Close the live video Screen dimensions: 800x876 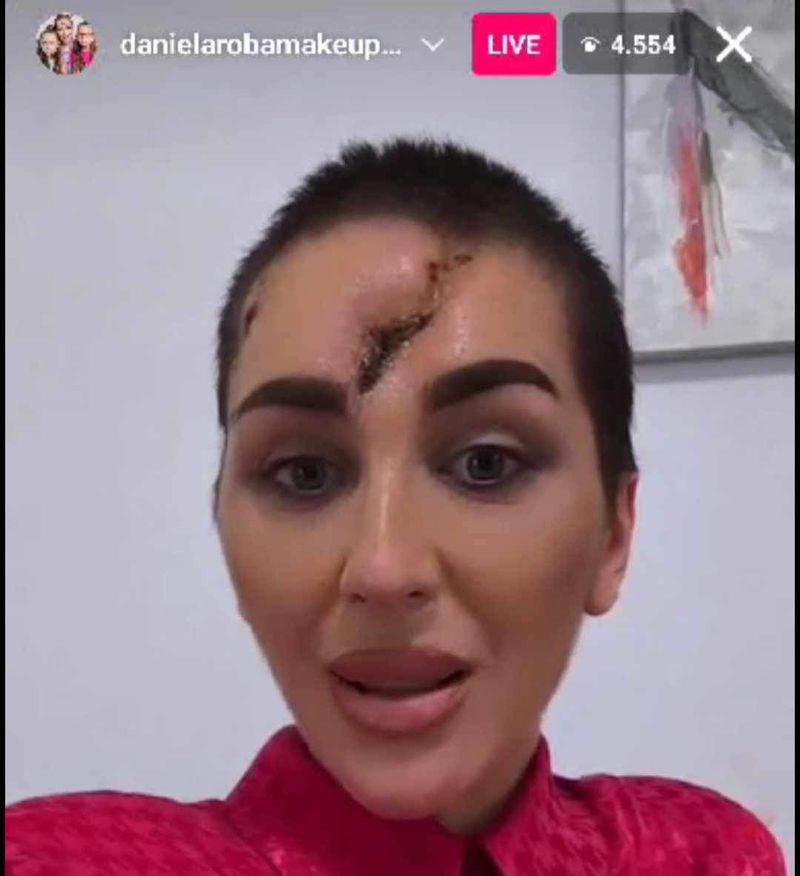click(734, 44)
